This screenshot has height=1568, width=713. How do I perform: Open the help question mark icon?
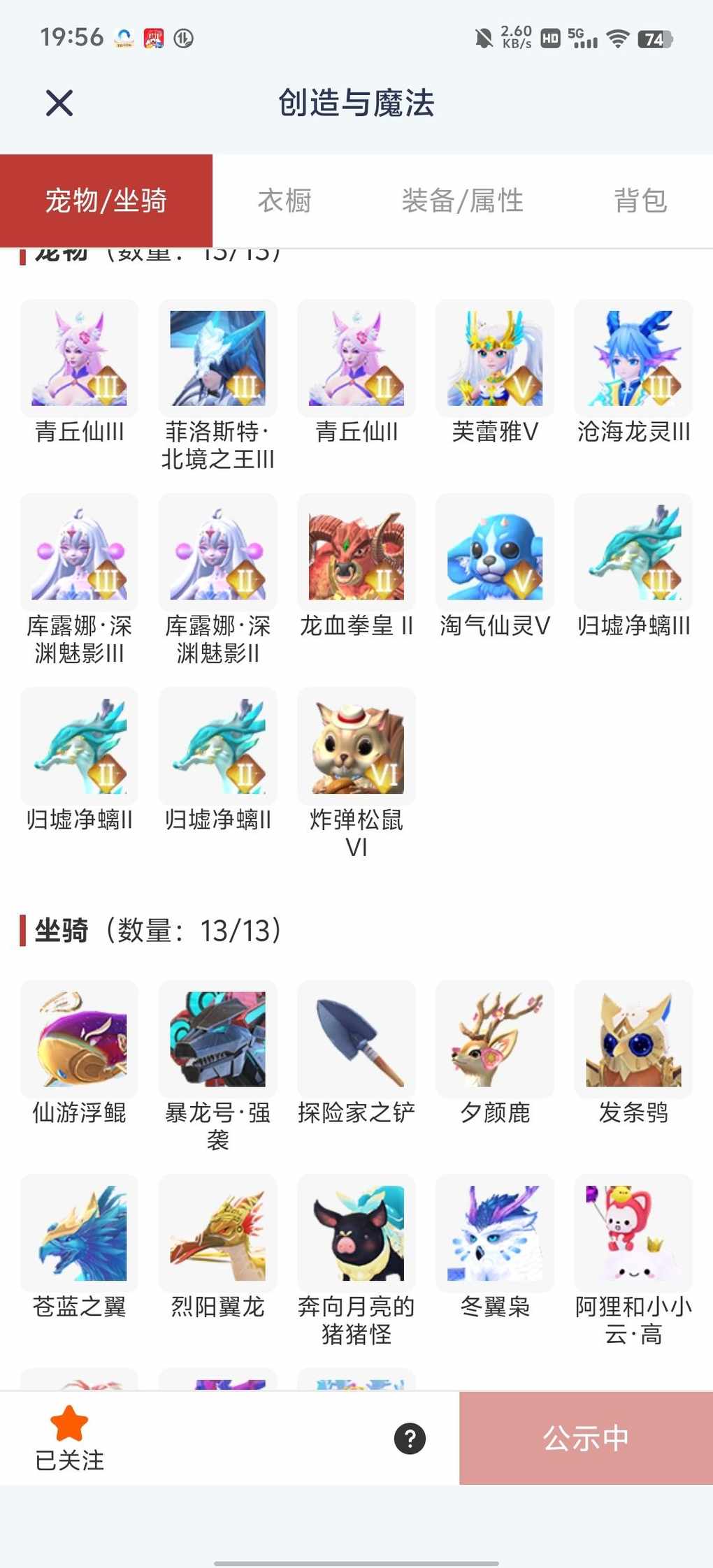tap(410, 1438)
